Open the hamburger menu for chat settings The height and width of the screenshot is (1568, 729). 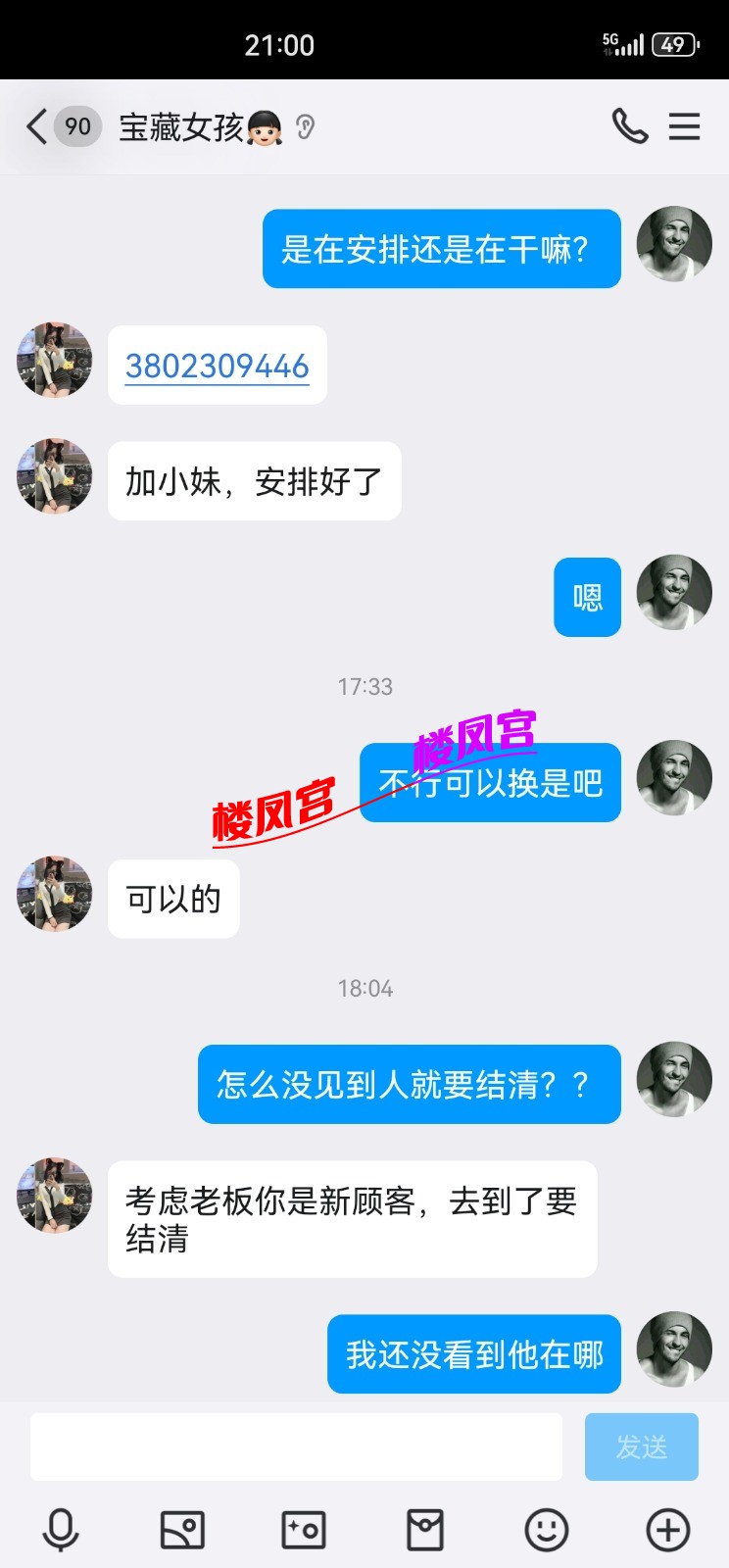(684, 126)
